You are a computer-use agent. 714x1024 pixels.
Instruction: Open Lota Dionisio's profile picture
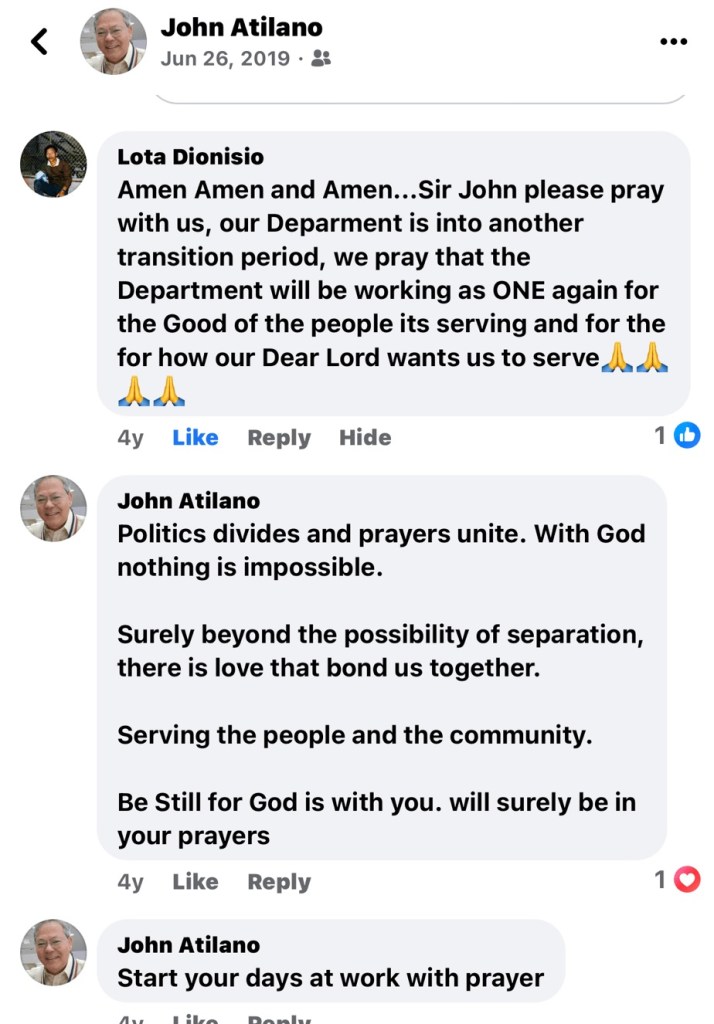tap(53, 164)
